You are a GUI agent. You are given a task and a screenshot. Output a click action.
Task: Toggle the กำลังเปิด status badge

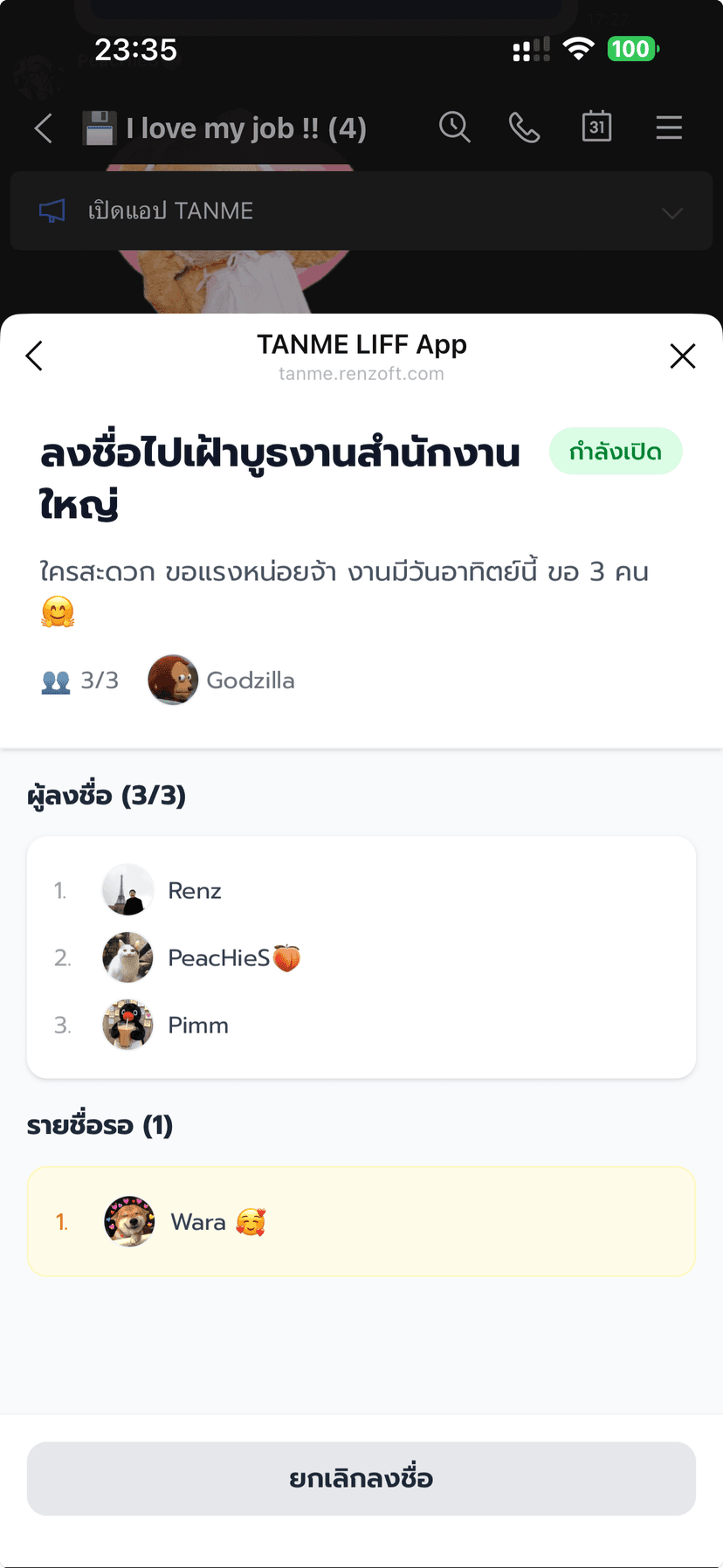[x=616, y=451]
